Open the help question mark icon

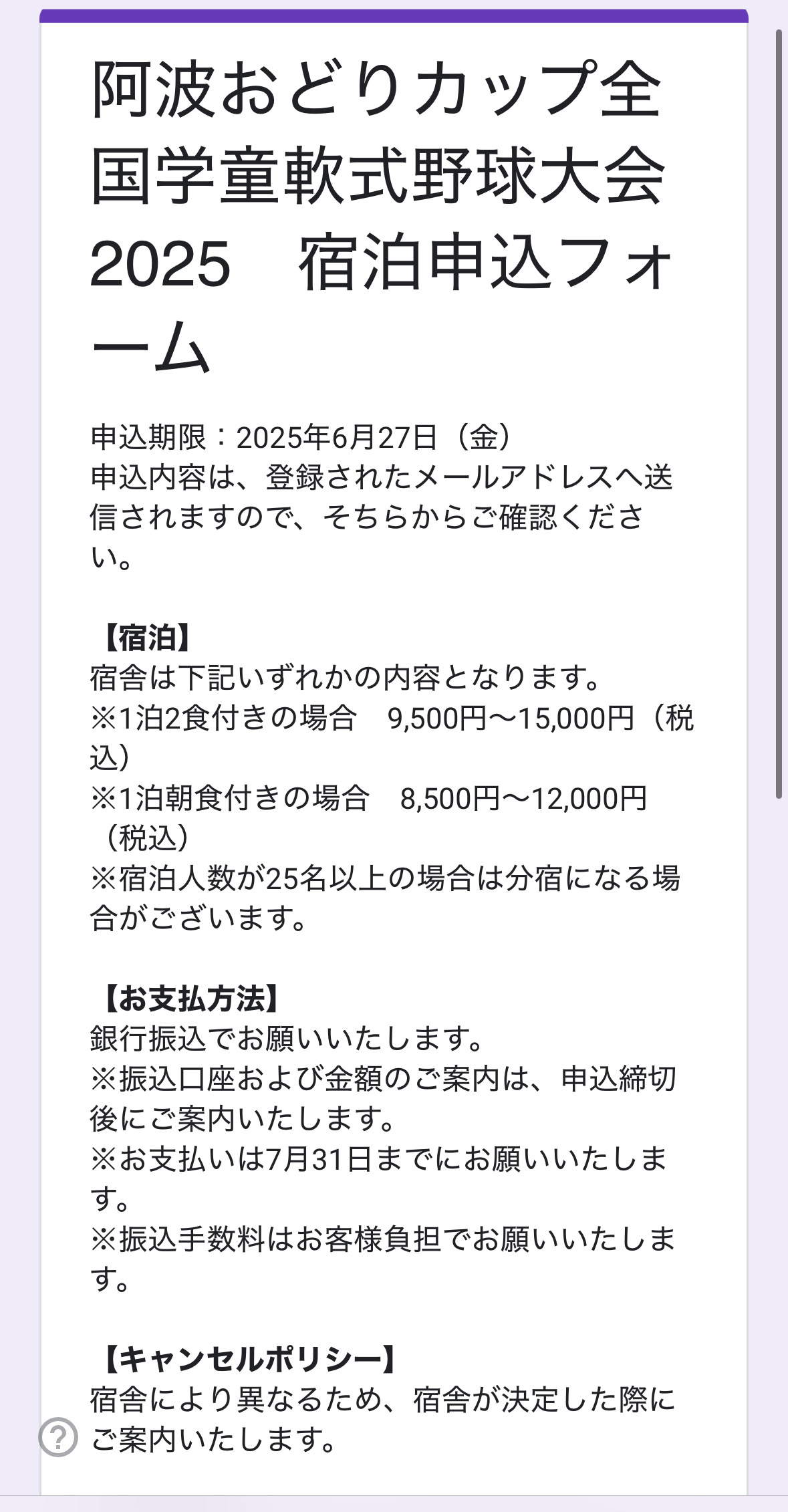[x=58, y=1436]
